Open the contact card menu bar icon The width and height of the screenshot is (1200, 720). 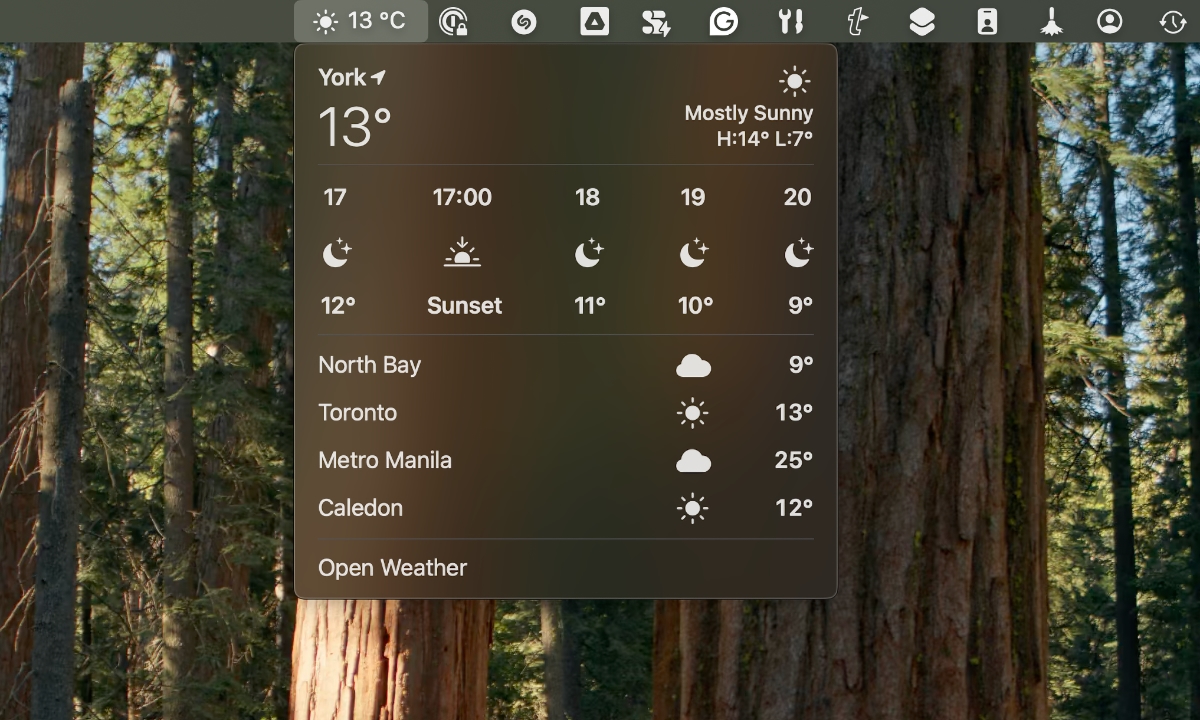987,21
